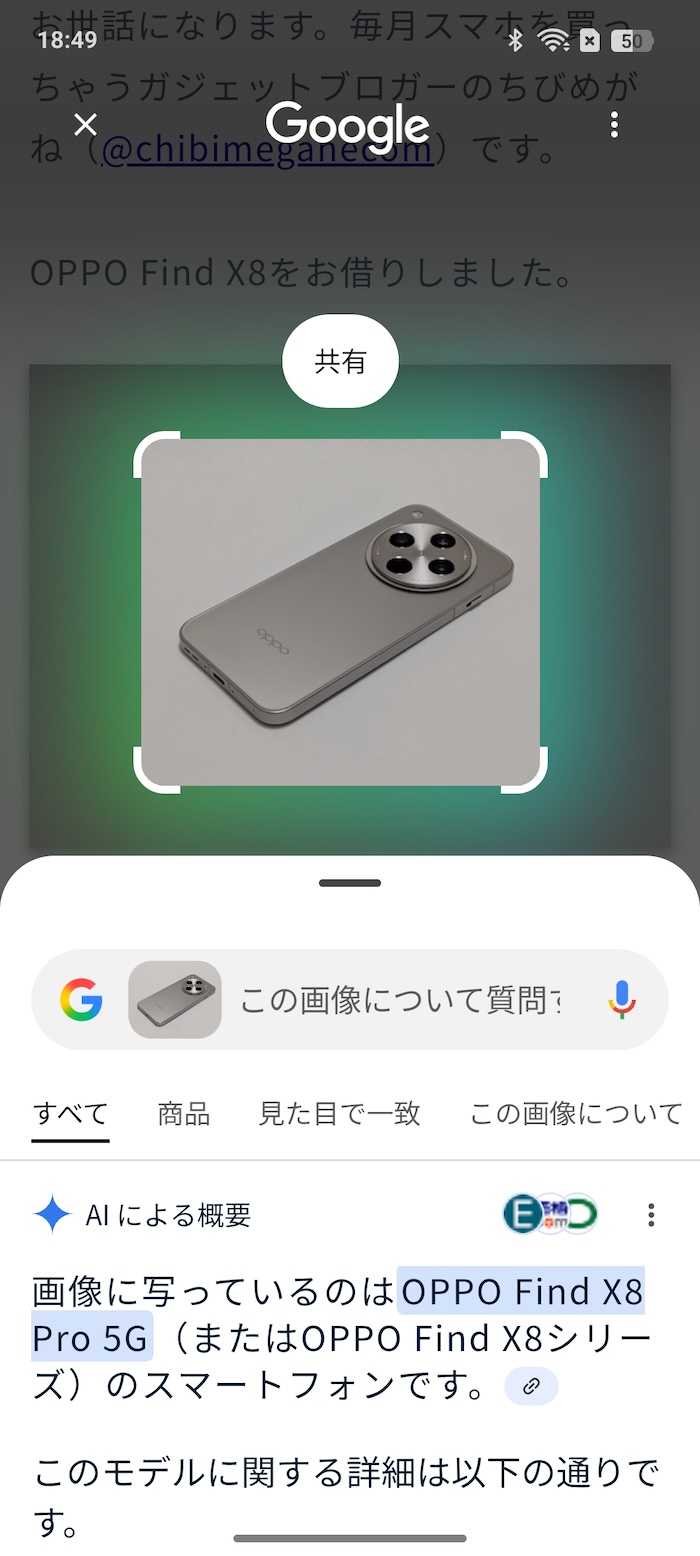
Task: Open the source link chip after スマートフォンです
Action: coord(532,1386)
